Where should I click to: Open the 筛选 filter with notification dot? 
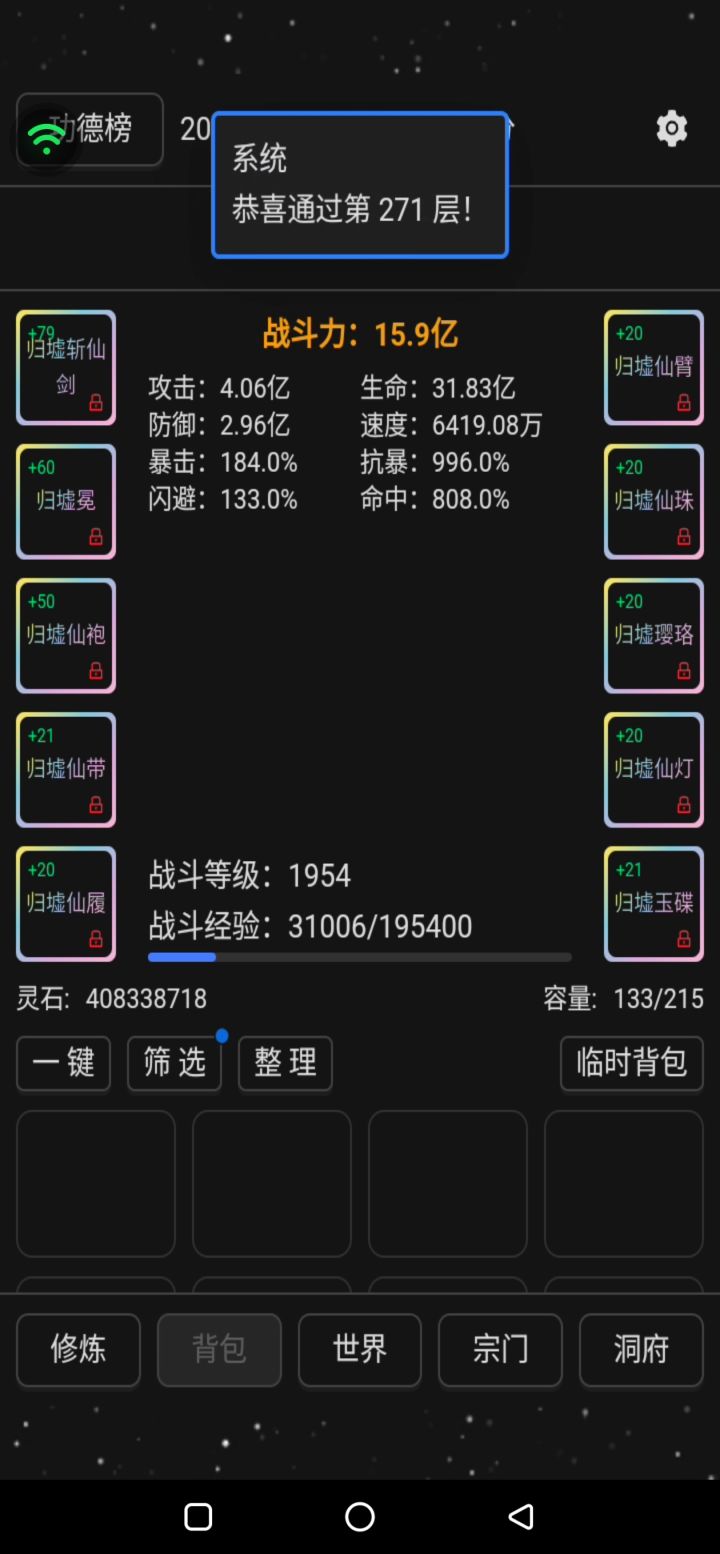(x=174, y=1063)
